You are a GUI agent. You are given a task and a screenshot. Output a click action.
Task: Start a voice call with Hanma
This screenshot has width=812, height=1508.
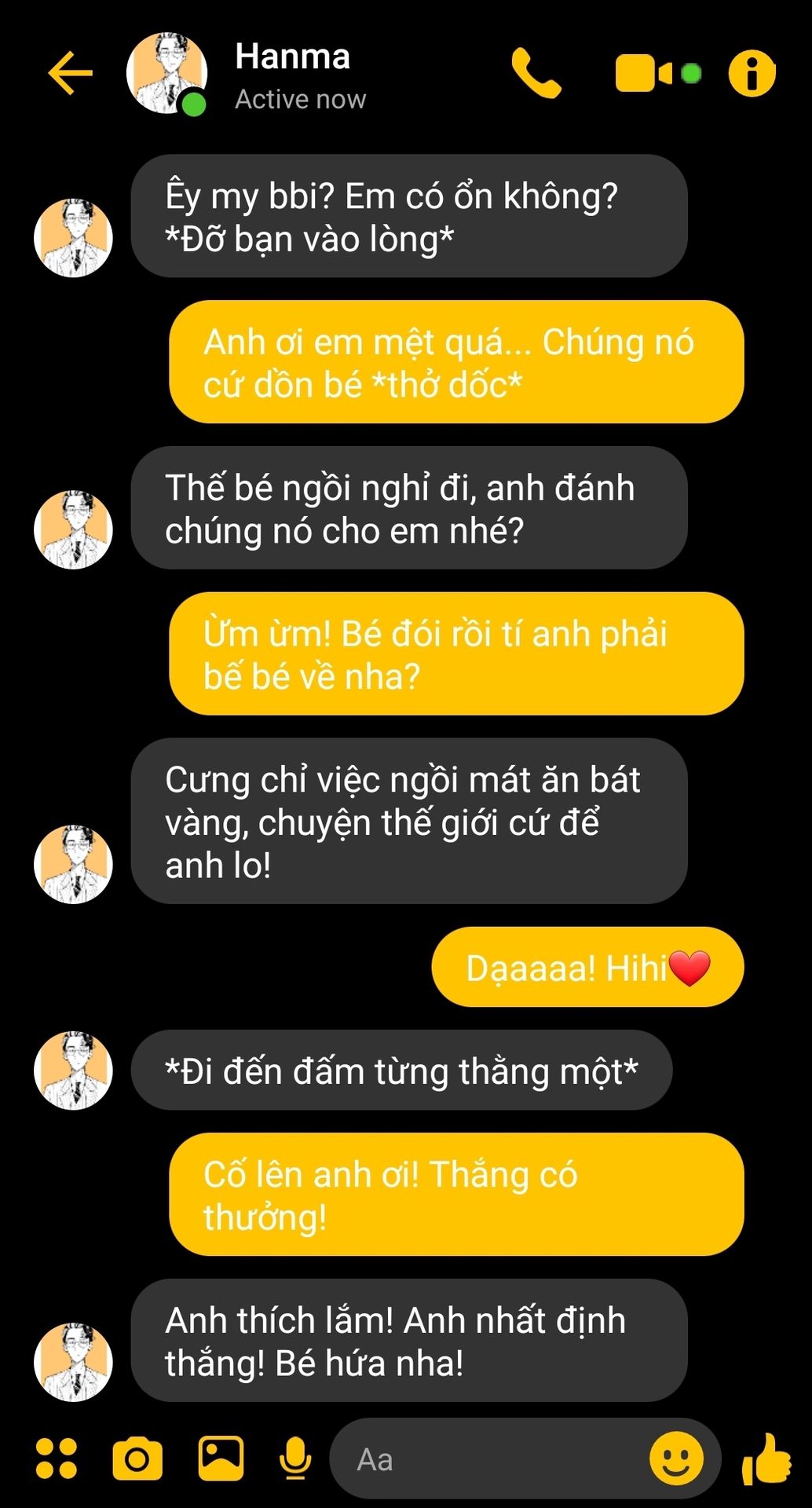click(x=536, y=73)
